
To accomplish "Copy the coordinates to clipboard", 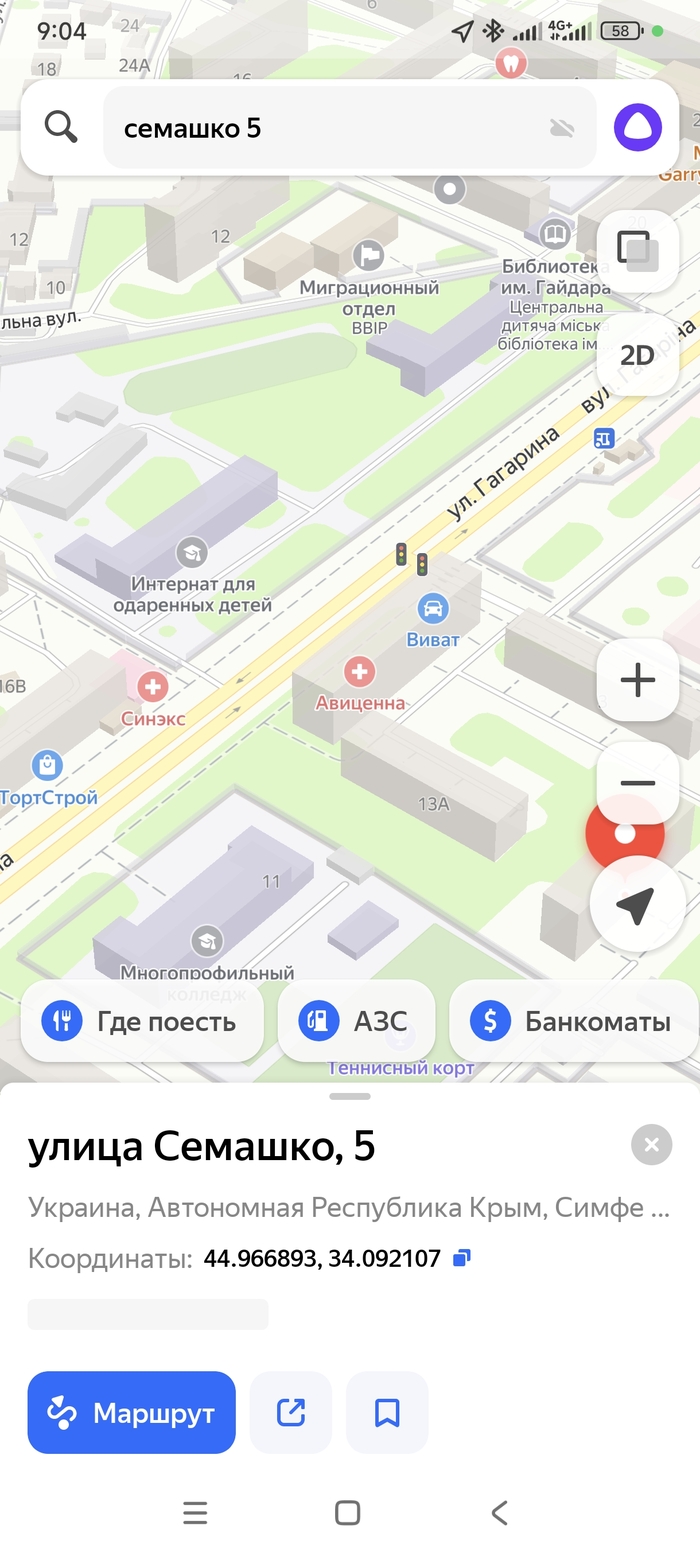I will point(461,1258).
